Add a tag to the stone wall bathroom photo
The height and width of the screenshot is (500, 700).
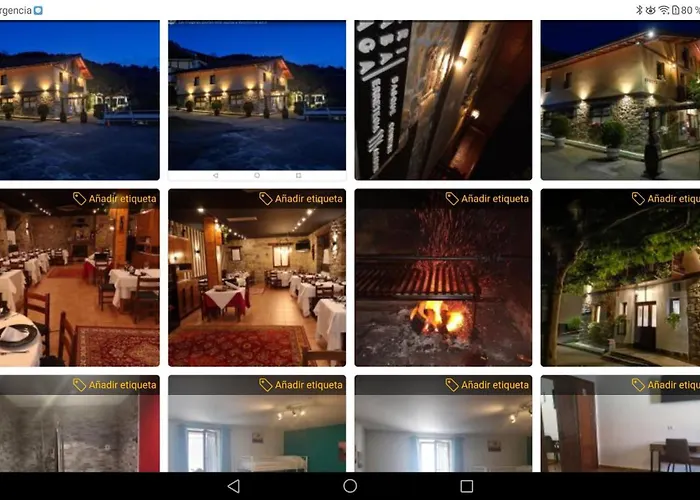pos(115,385)
